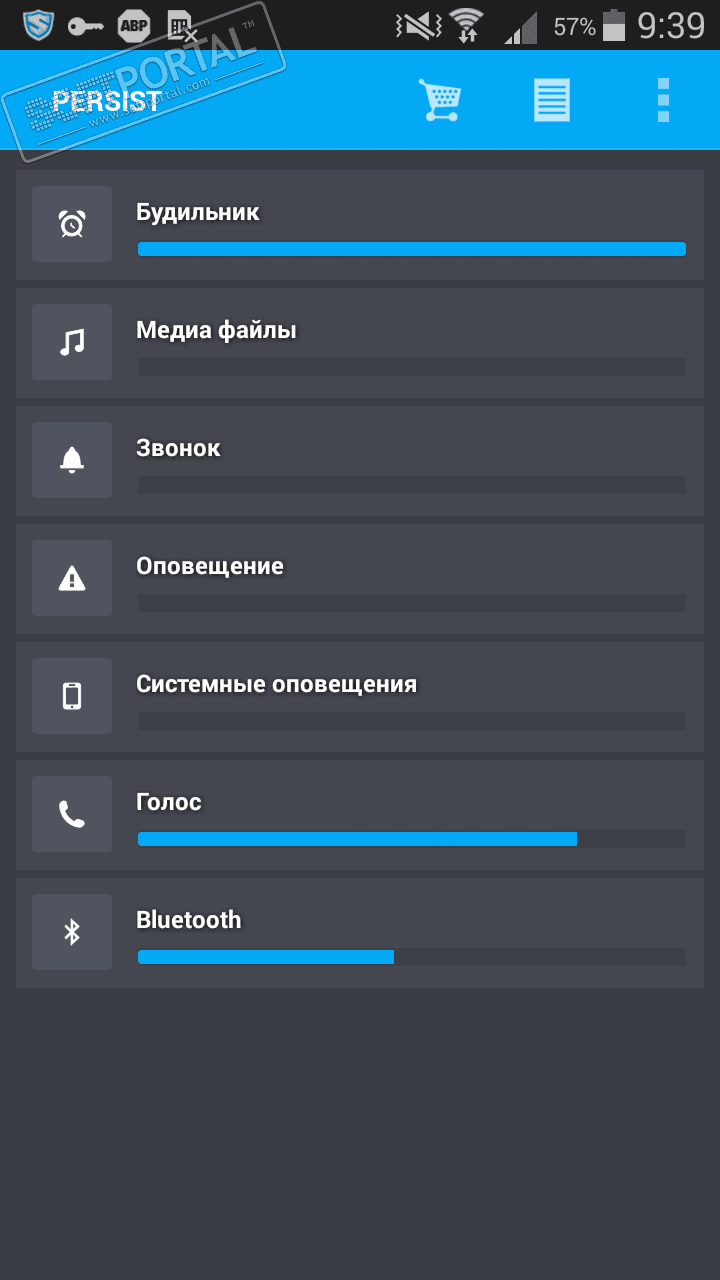
Task: Open the overflow menu
Action: (x=663, y=100)
